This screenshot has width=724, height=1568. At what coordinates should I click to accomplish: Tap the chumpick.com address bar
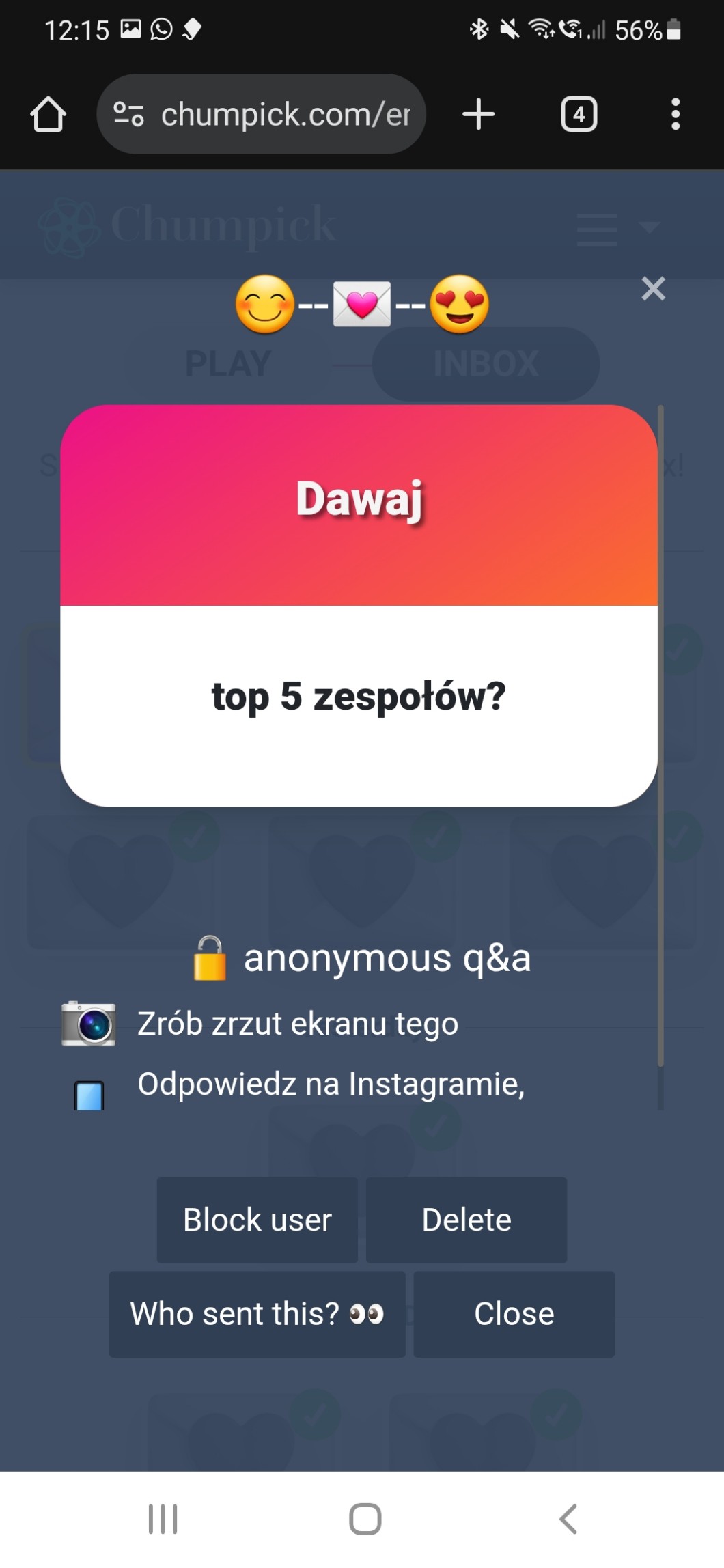[x=262, y=114]
